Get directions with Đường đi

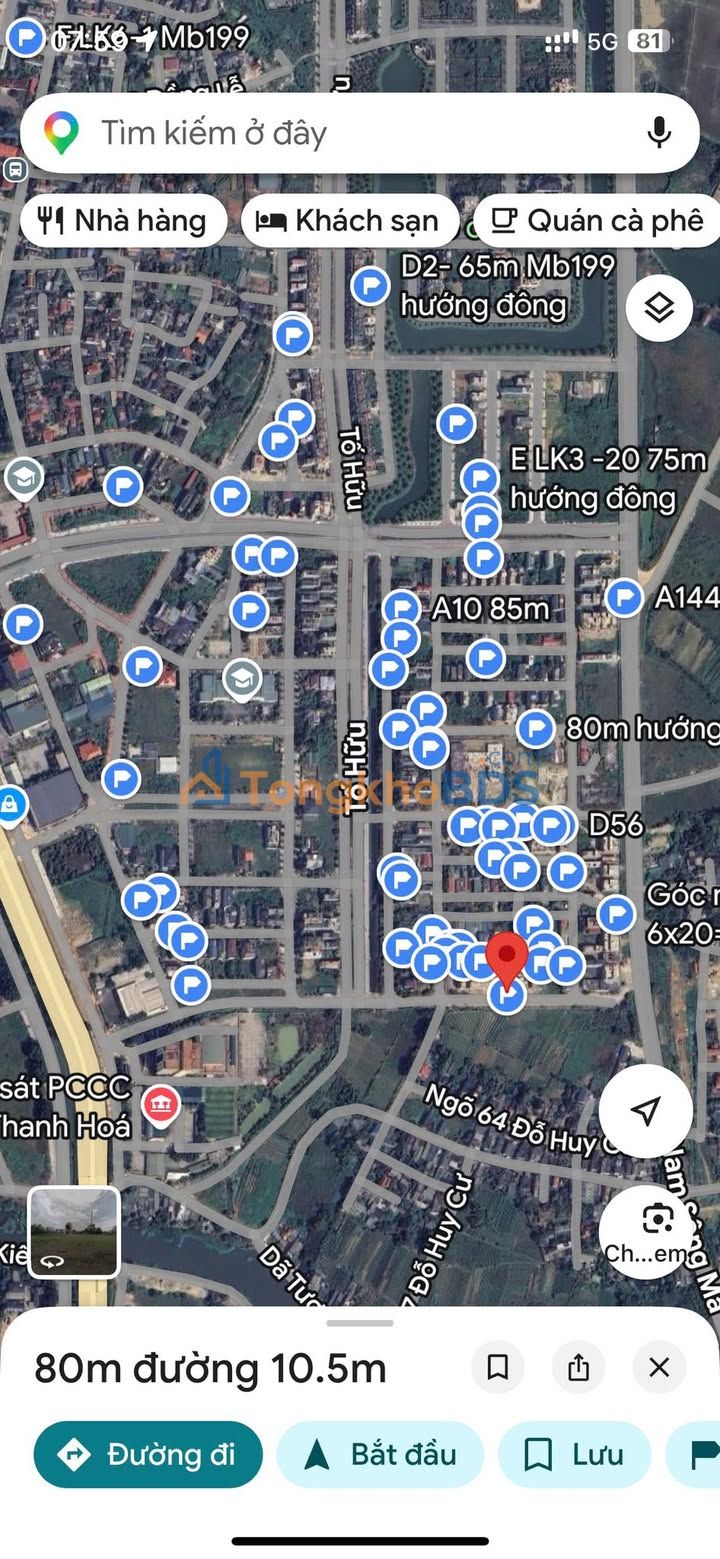click(x=148, y=1454)
